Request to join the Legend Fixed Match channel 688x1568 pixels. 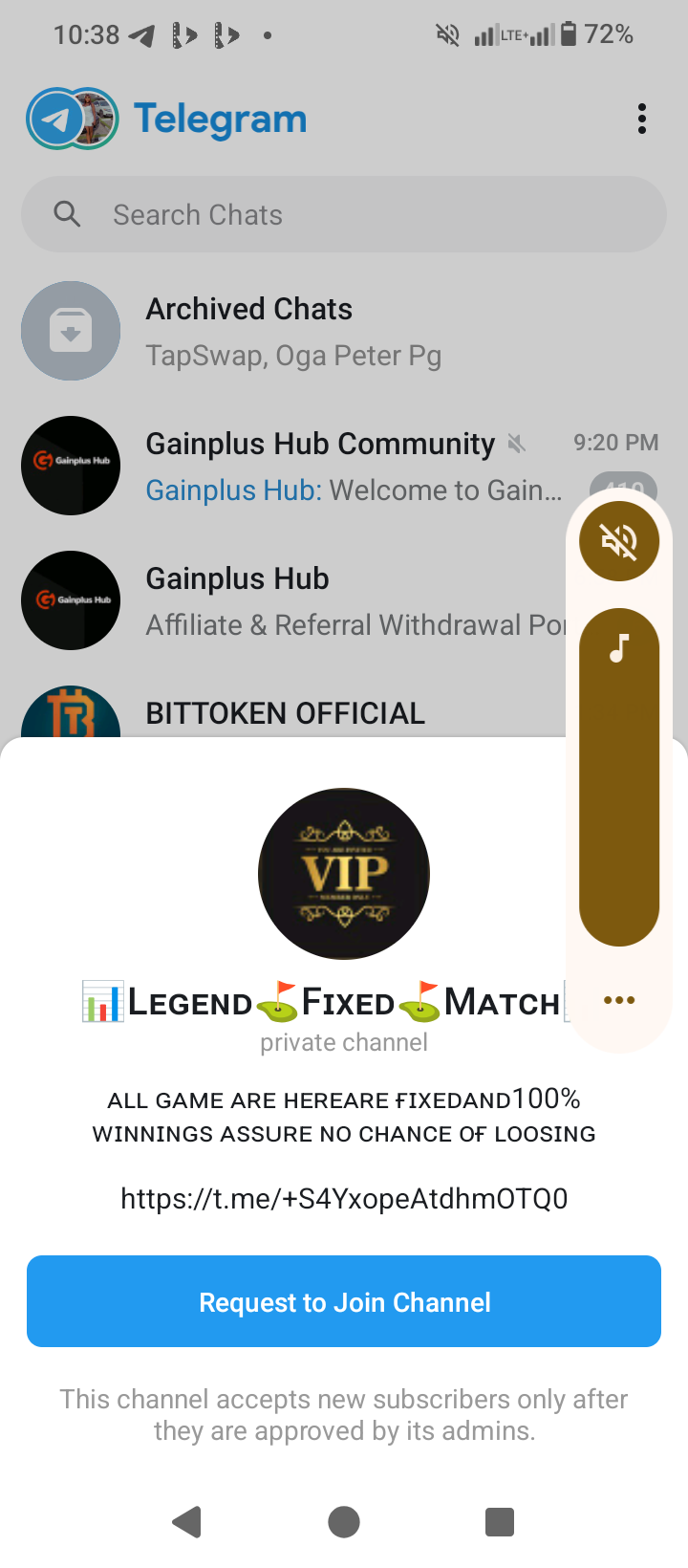click(344, 1301)
